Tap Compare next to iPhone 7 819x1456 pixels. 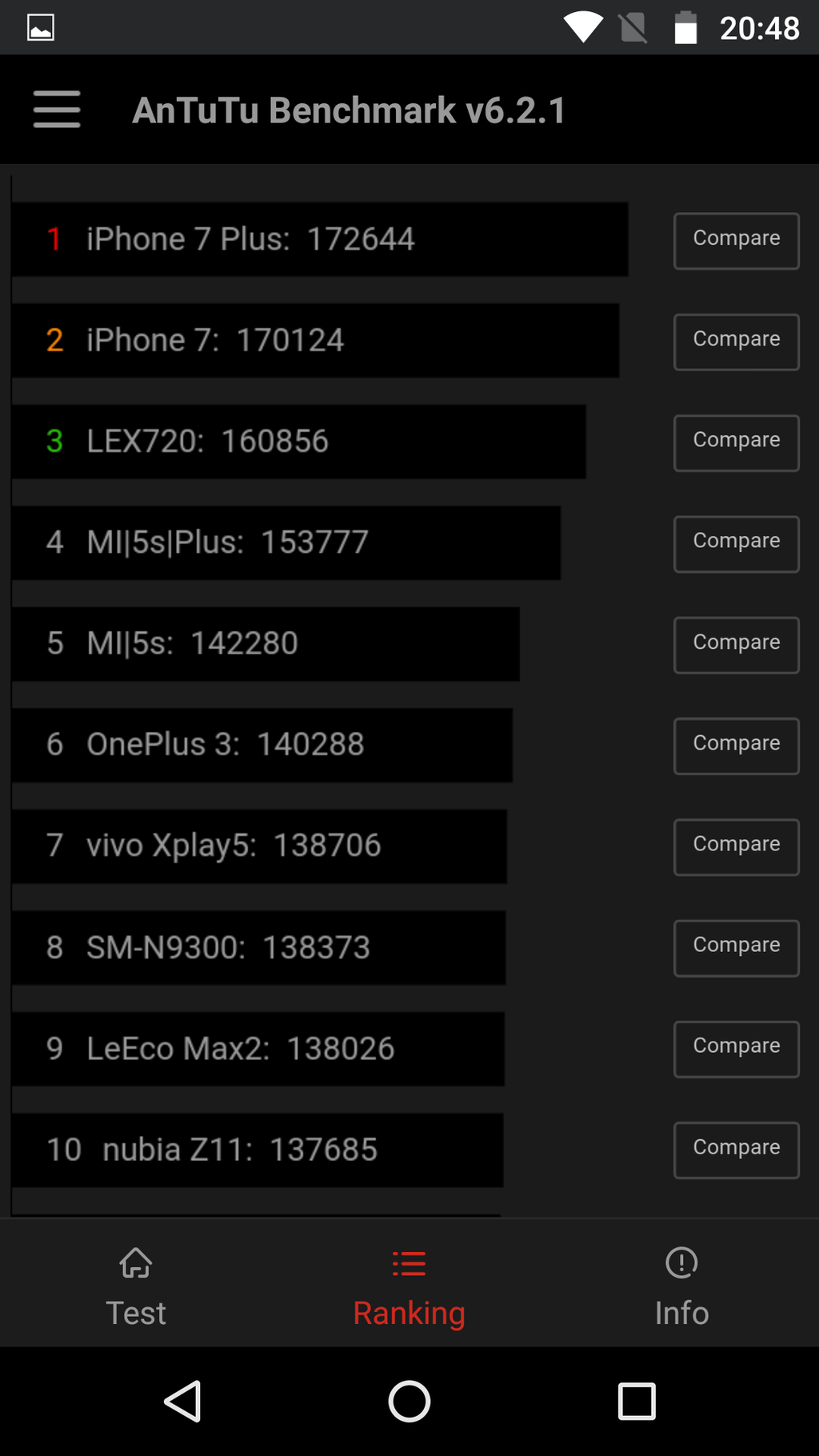click(x=737, y=342)
